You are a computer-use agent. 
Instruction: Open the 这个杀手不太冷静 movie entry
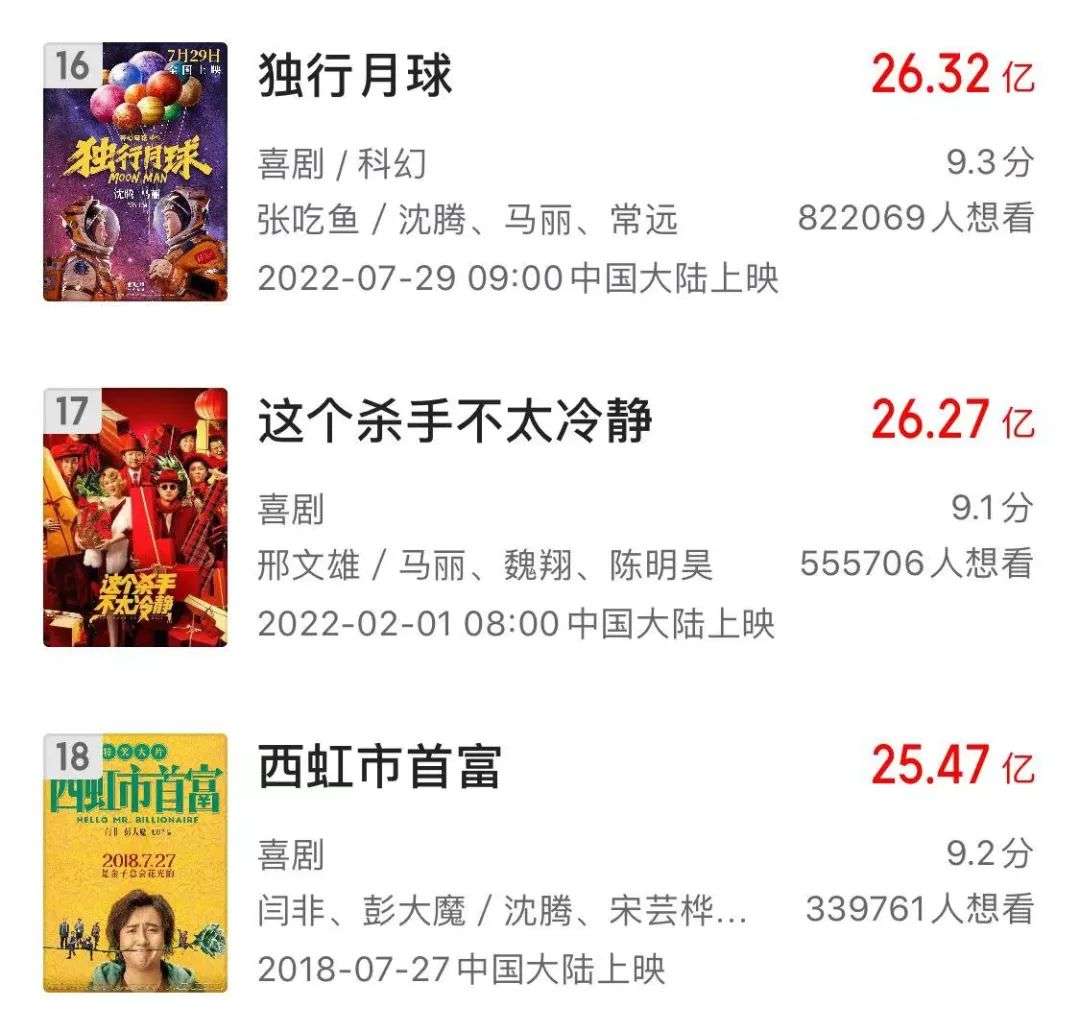[x=455, y=422]
